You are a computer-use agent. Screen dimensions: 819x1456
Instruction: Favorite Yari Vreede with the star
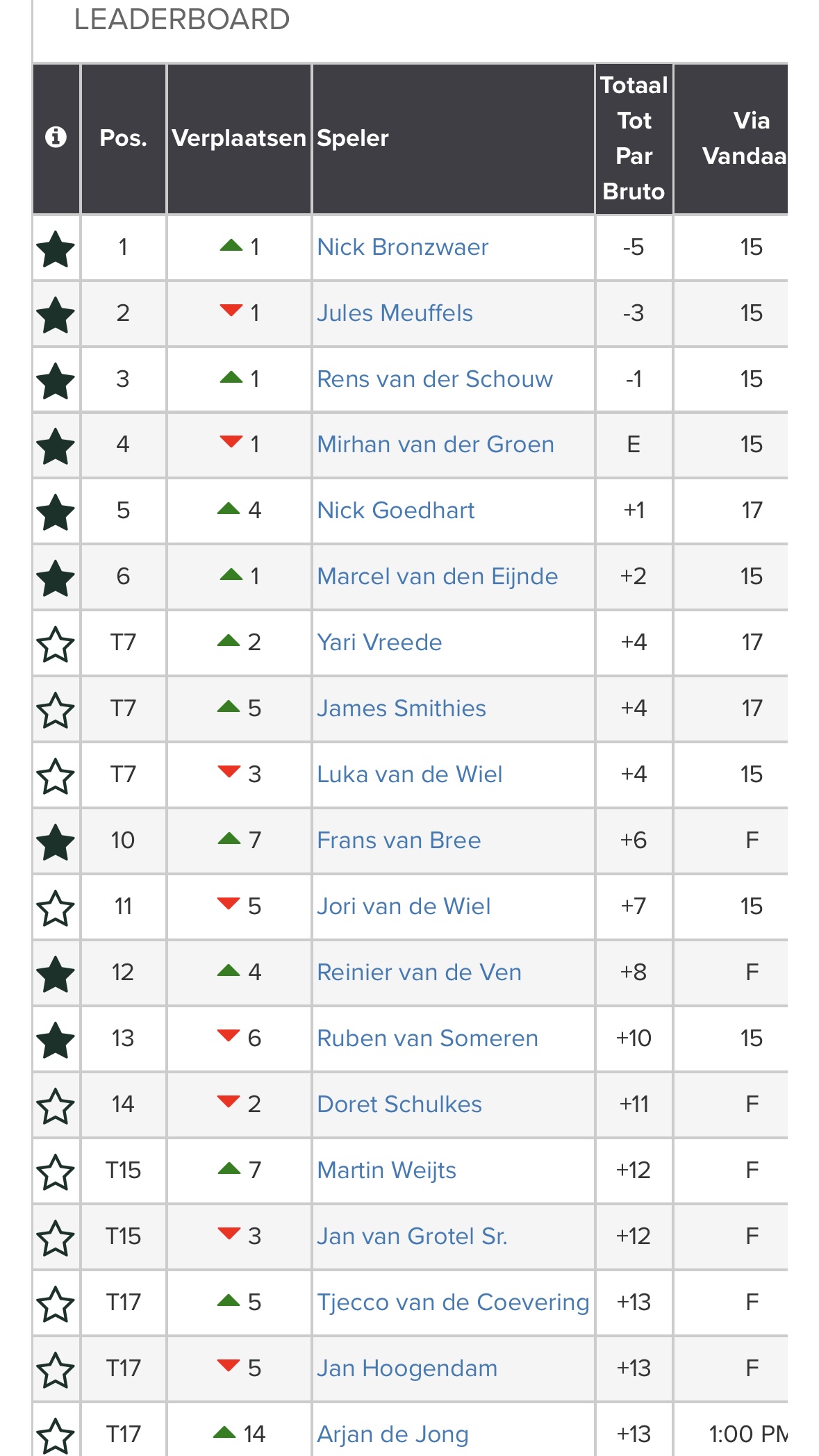(56, 644)
